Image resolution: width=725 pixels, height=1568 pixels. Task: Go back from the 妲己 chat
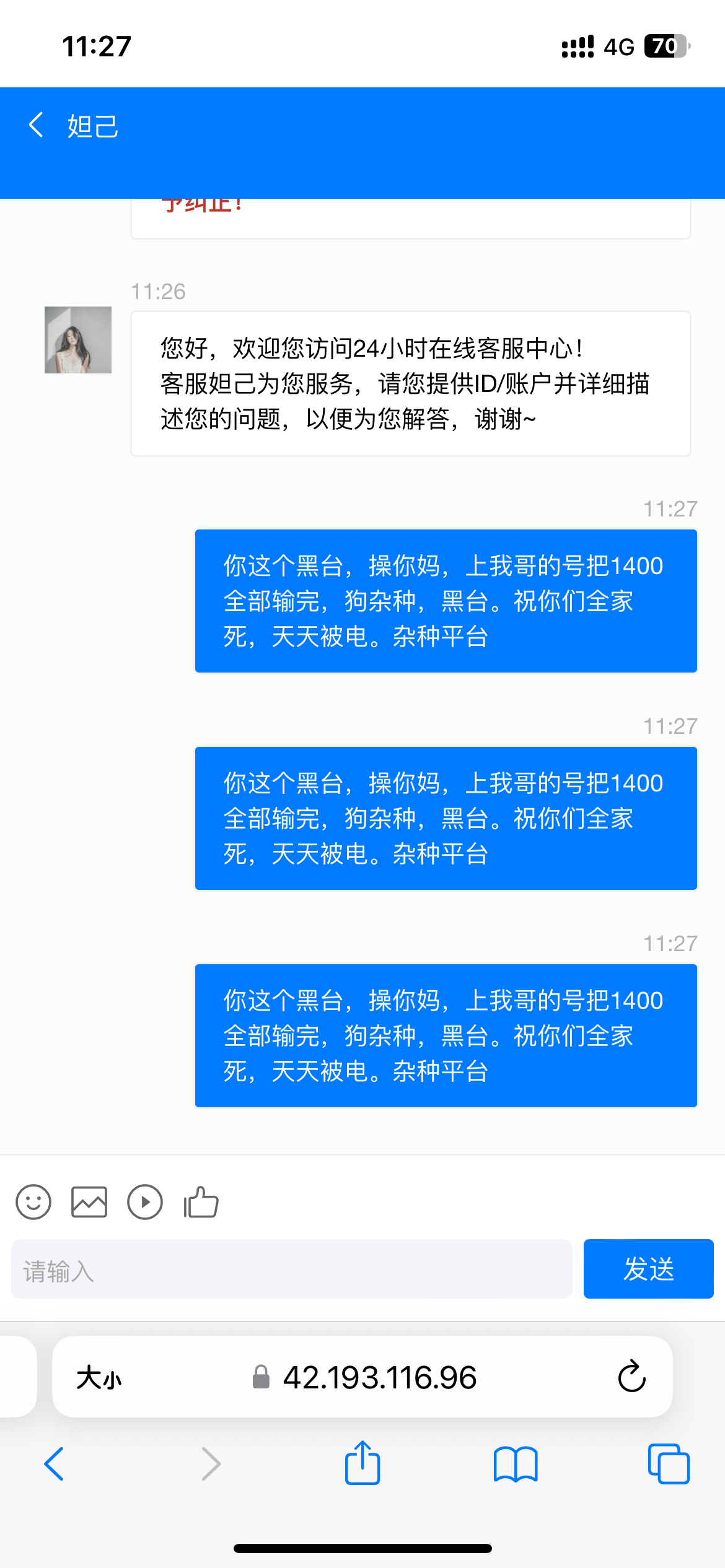click(x=37, y=126)
